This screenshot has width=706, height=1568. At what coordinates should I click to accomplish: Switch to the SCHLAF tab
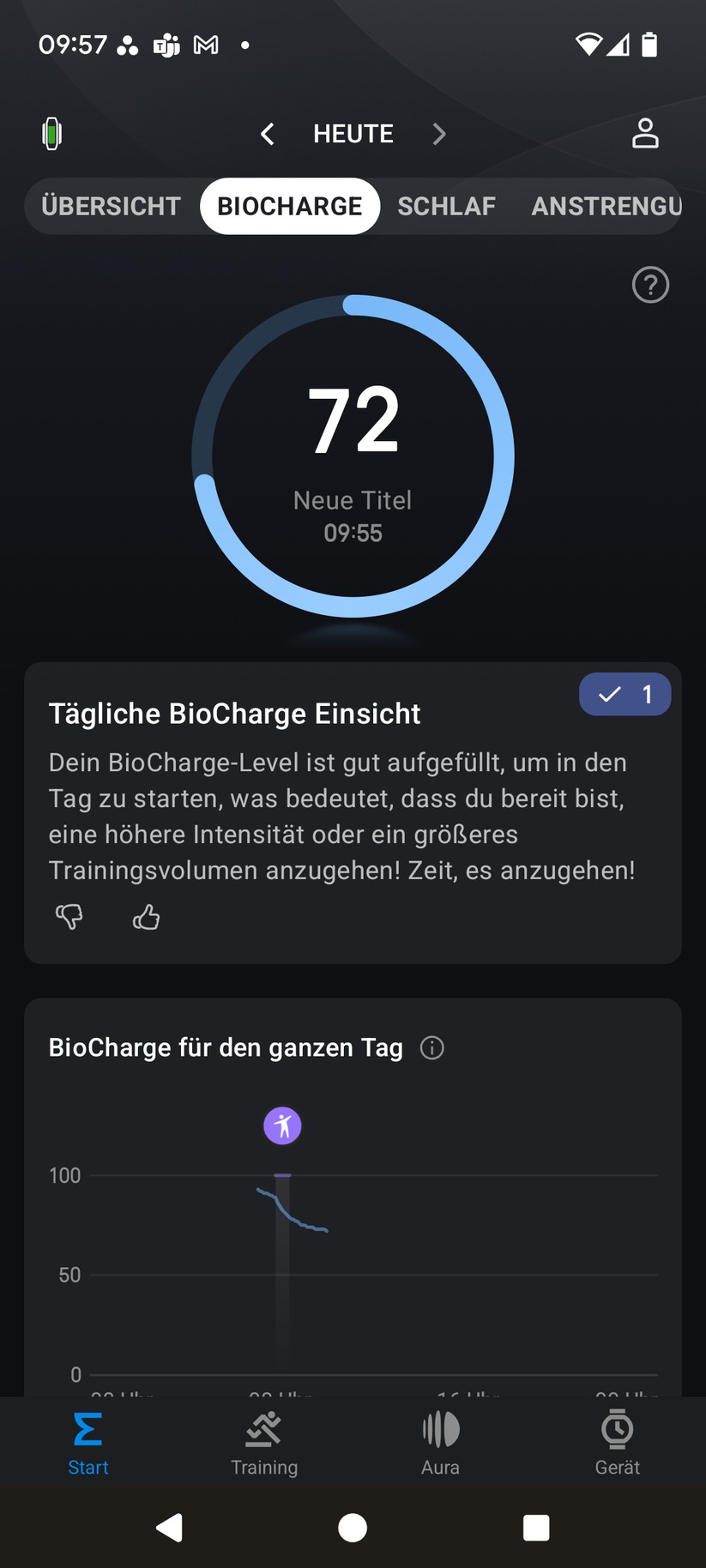pyautogui.click(x=446, y=207)
